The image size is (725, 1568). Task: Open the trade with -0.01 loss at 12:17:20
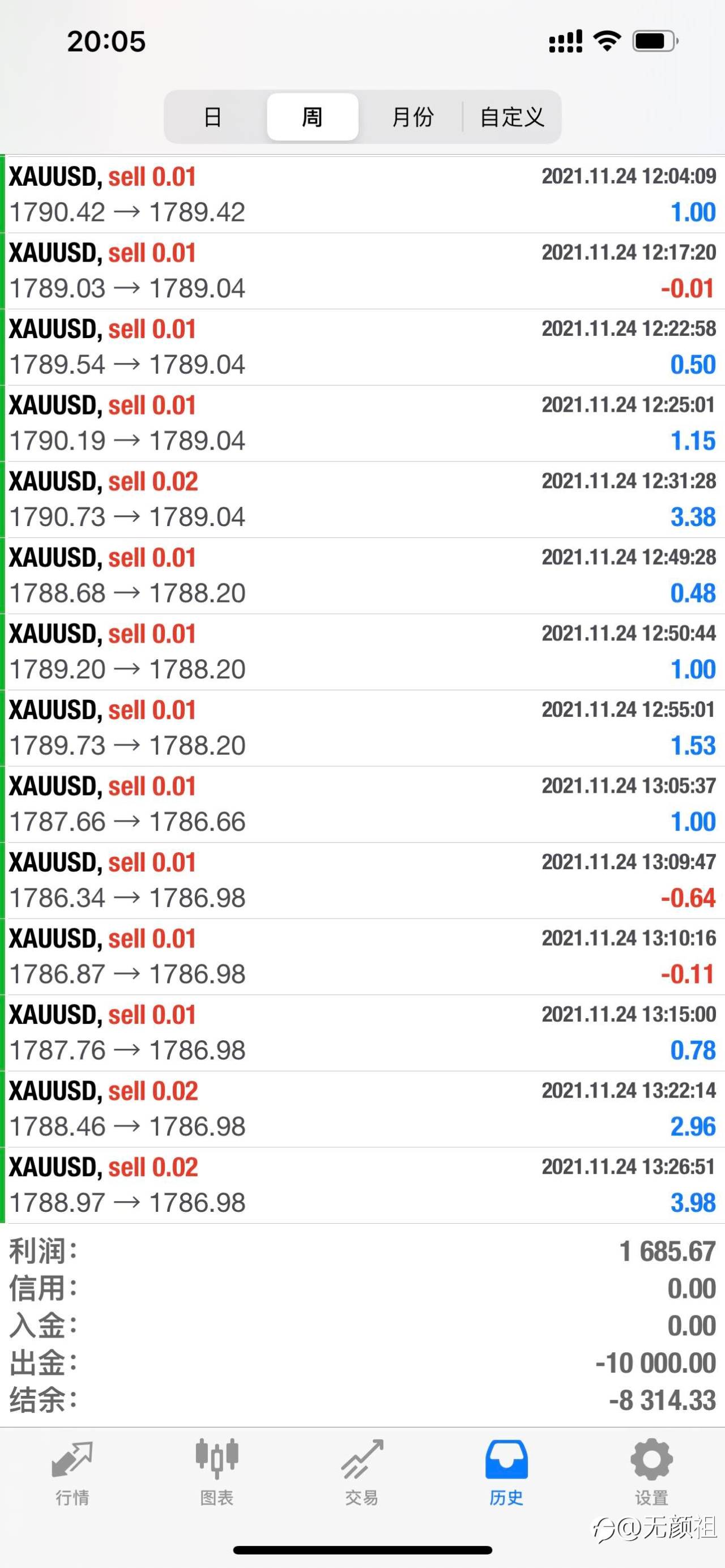[365, 271]
